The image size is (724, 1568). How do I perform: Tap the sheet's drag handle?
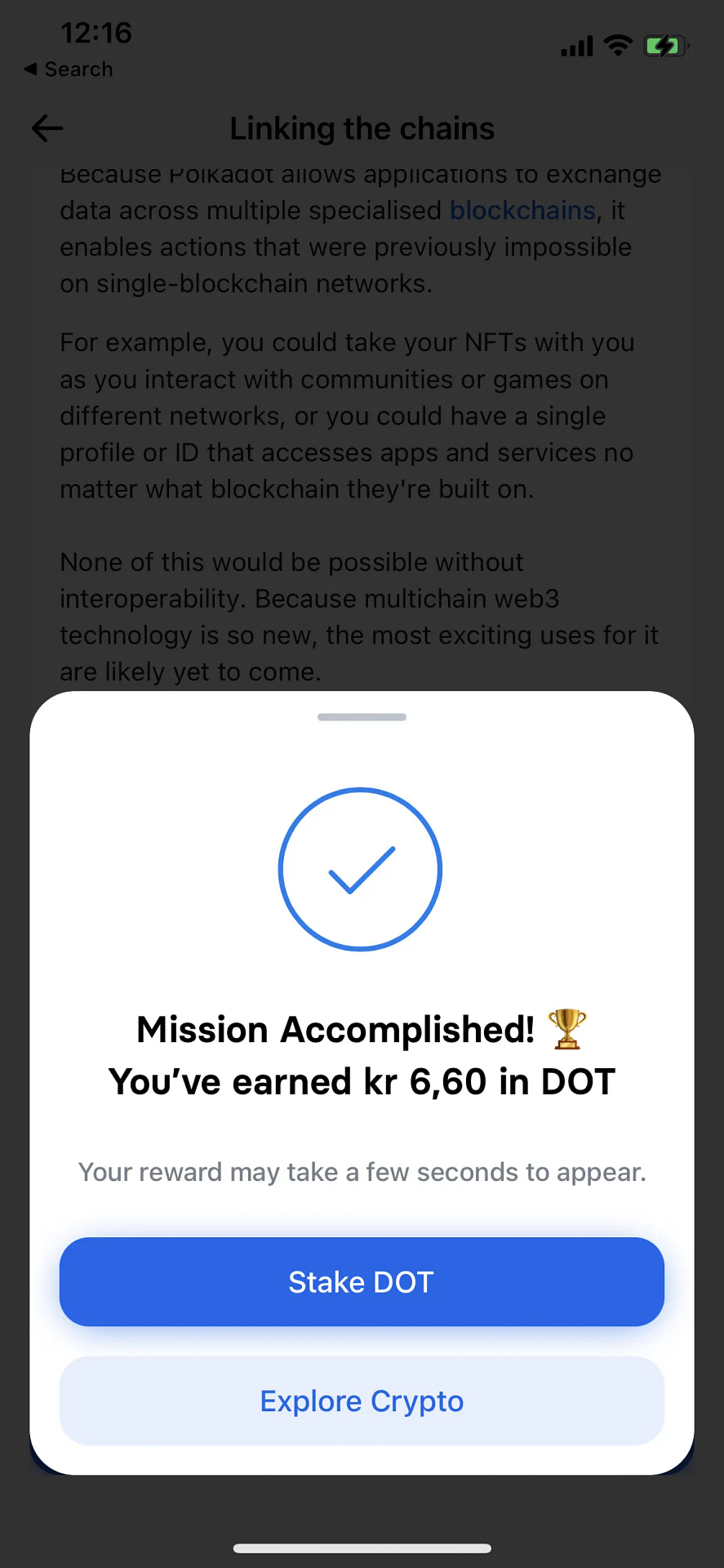pyautogui.click(x=362, y=717)
